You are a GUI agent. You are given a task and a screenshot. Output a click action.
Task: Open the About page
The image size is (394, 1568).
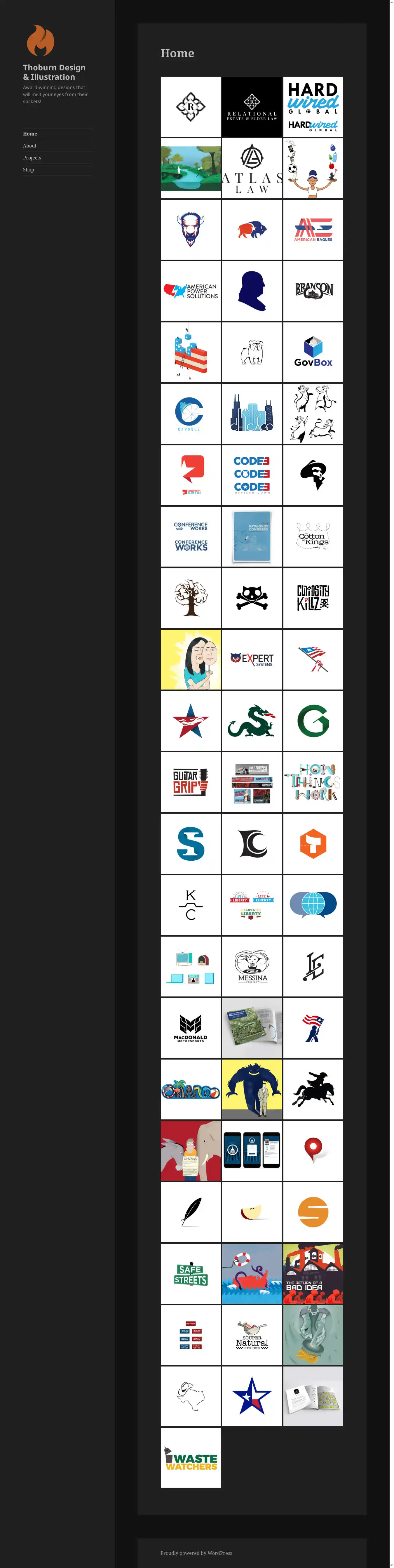click(30, 145)
